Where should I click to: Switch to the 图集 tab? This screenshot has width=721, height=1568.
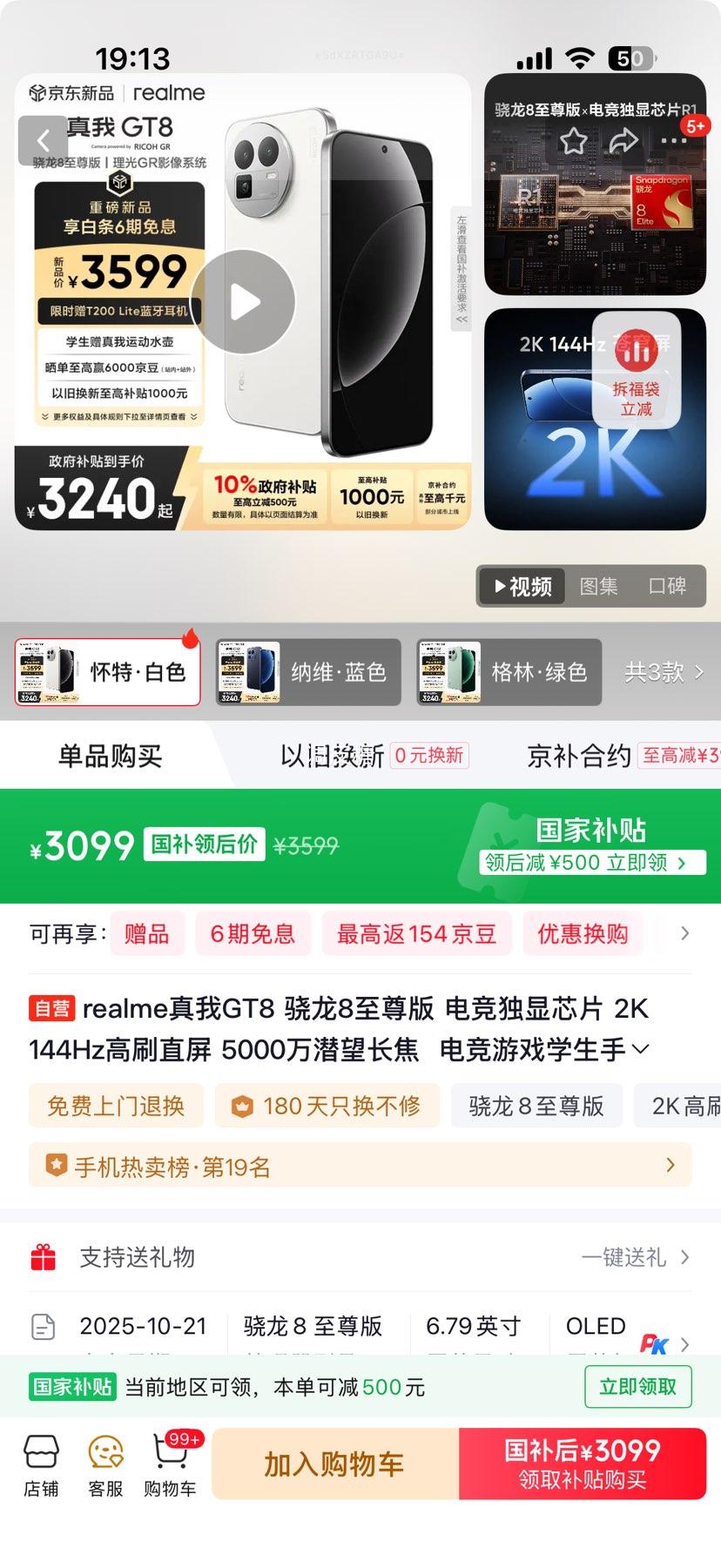click(599, 586)
